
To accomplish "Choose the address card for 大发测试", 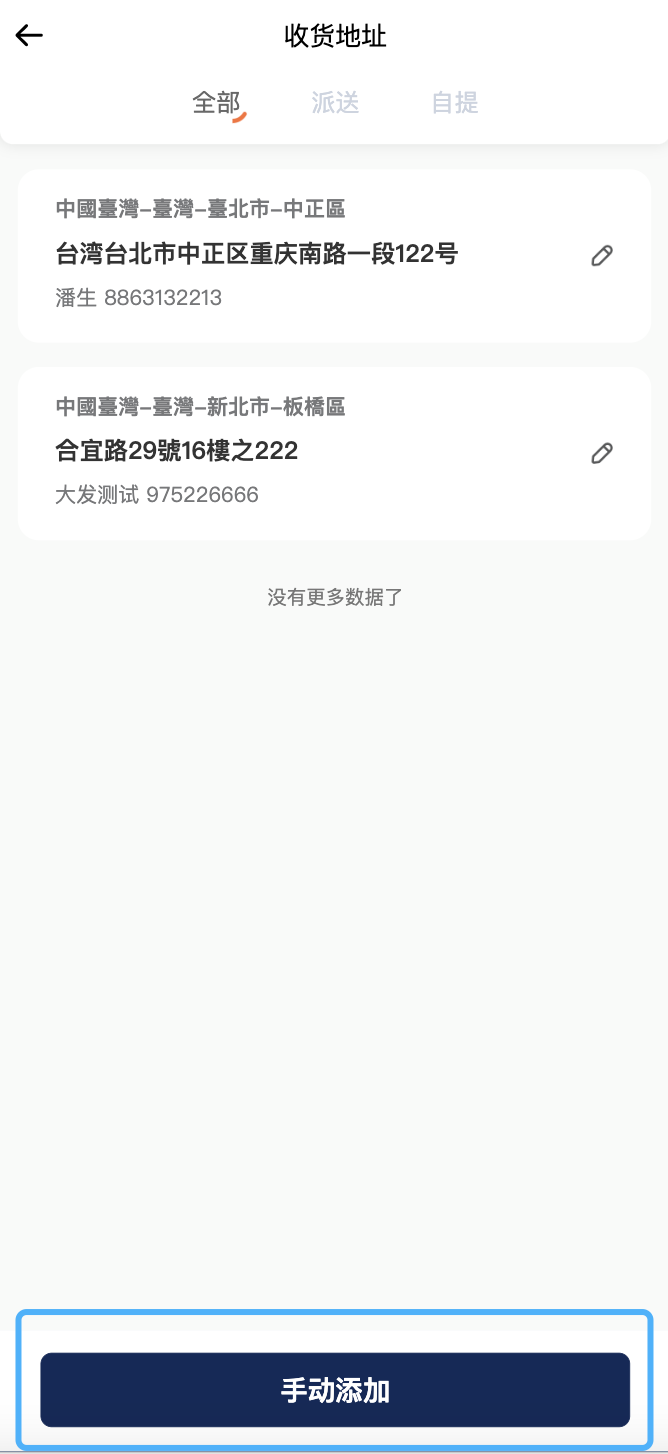I will point(300,454).
